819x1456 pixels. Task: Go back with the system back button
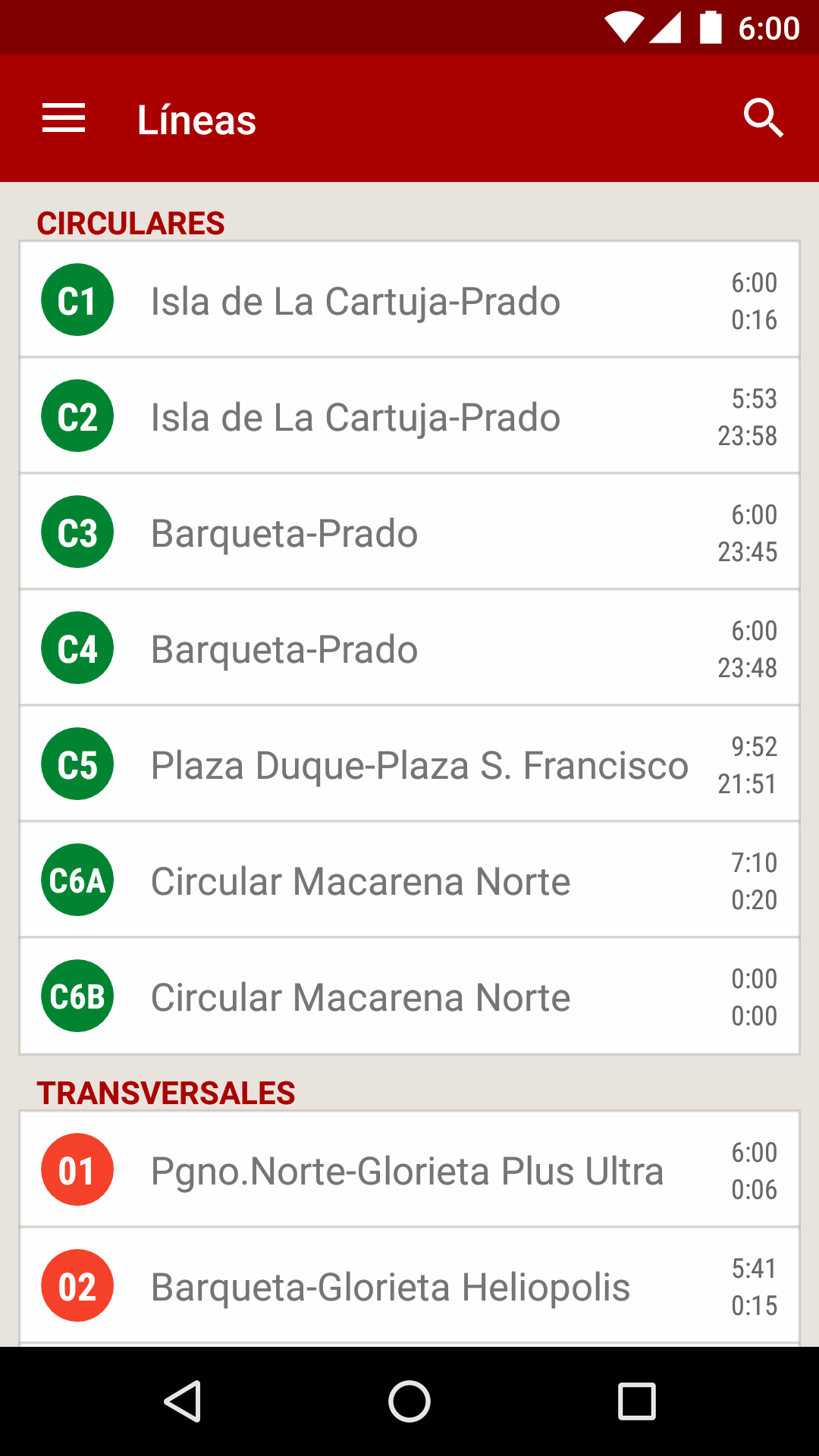183,1401
